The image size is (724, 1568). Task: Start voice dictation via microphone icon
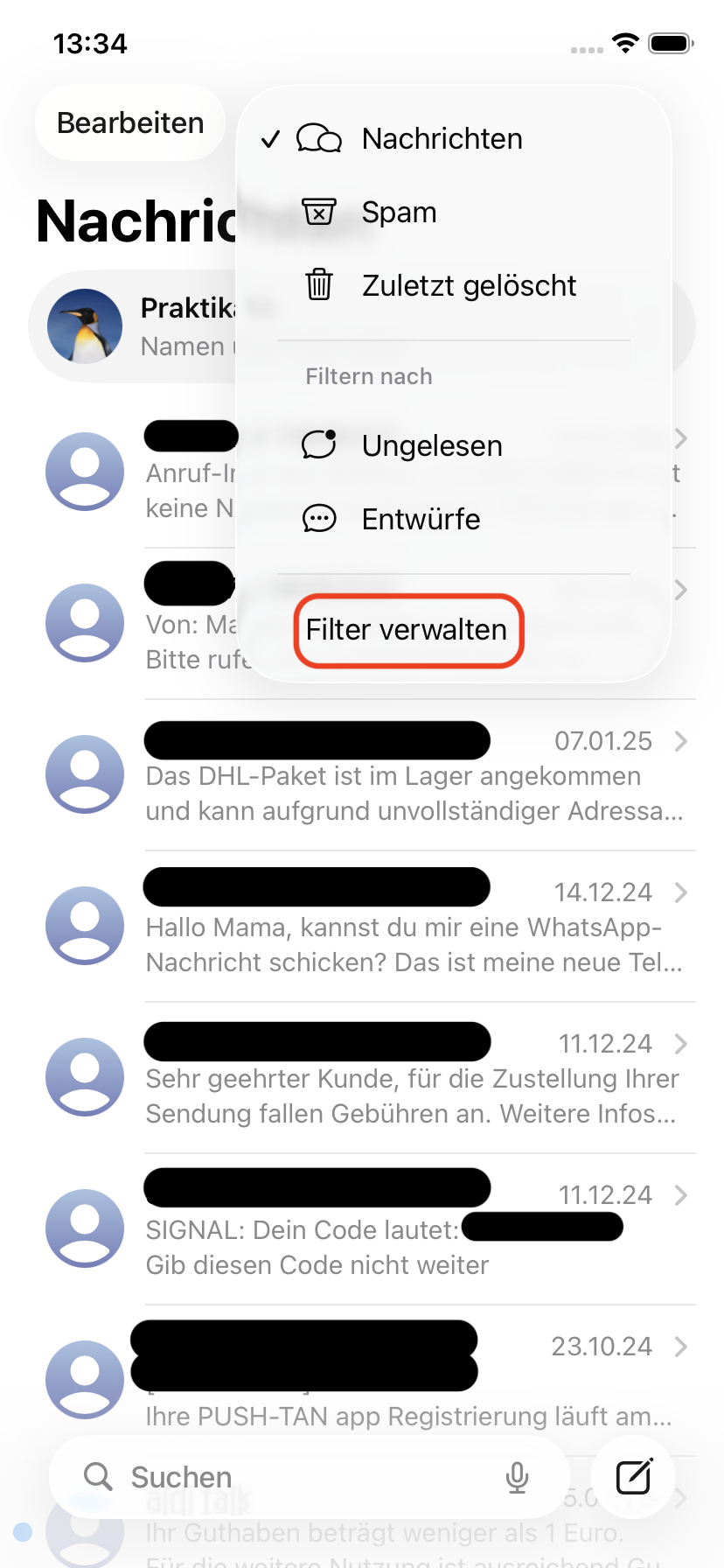(517, 1477)
